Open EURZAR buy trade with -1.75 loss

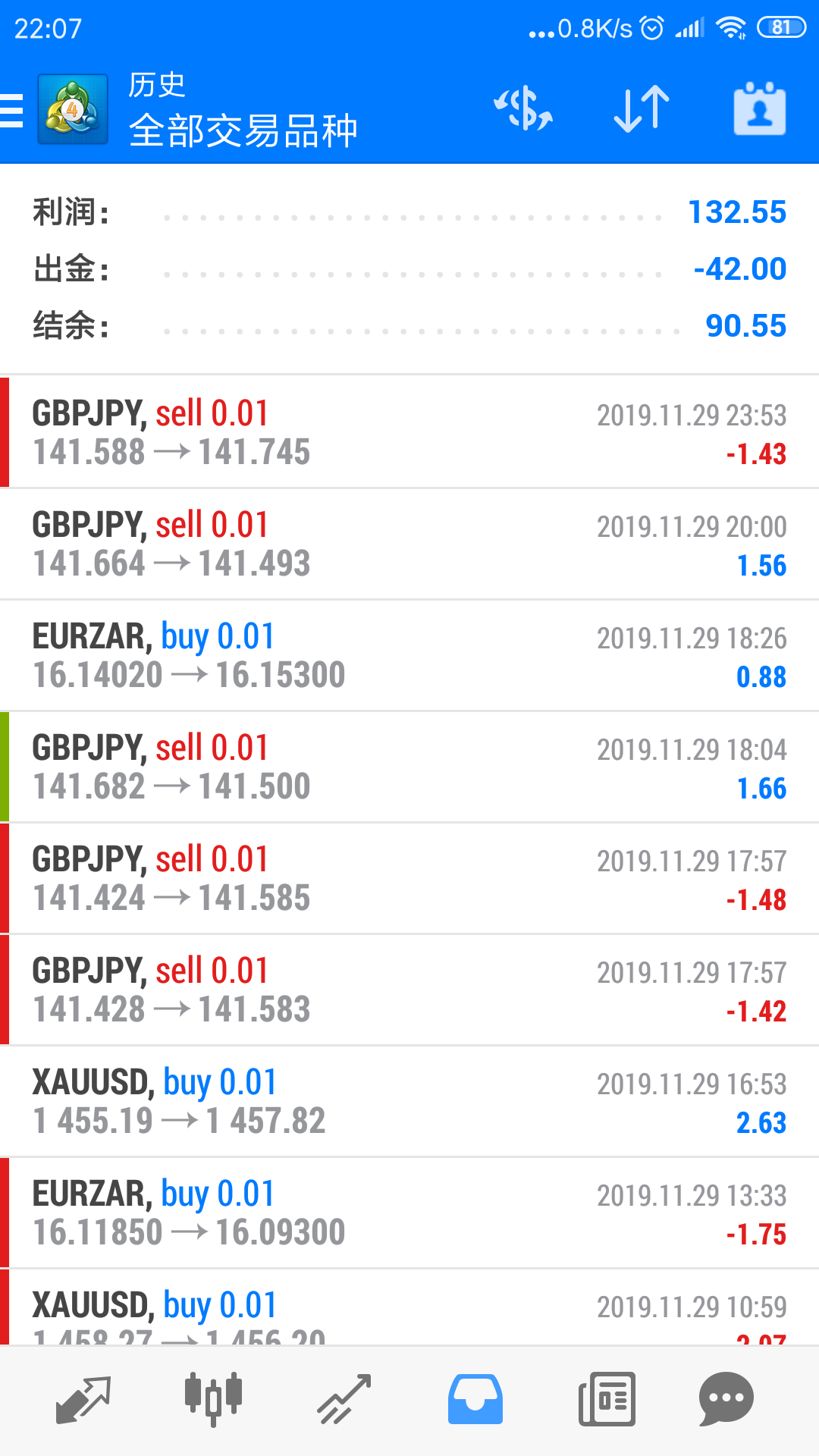(x=409, y=1213)
